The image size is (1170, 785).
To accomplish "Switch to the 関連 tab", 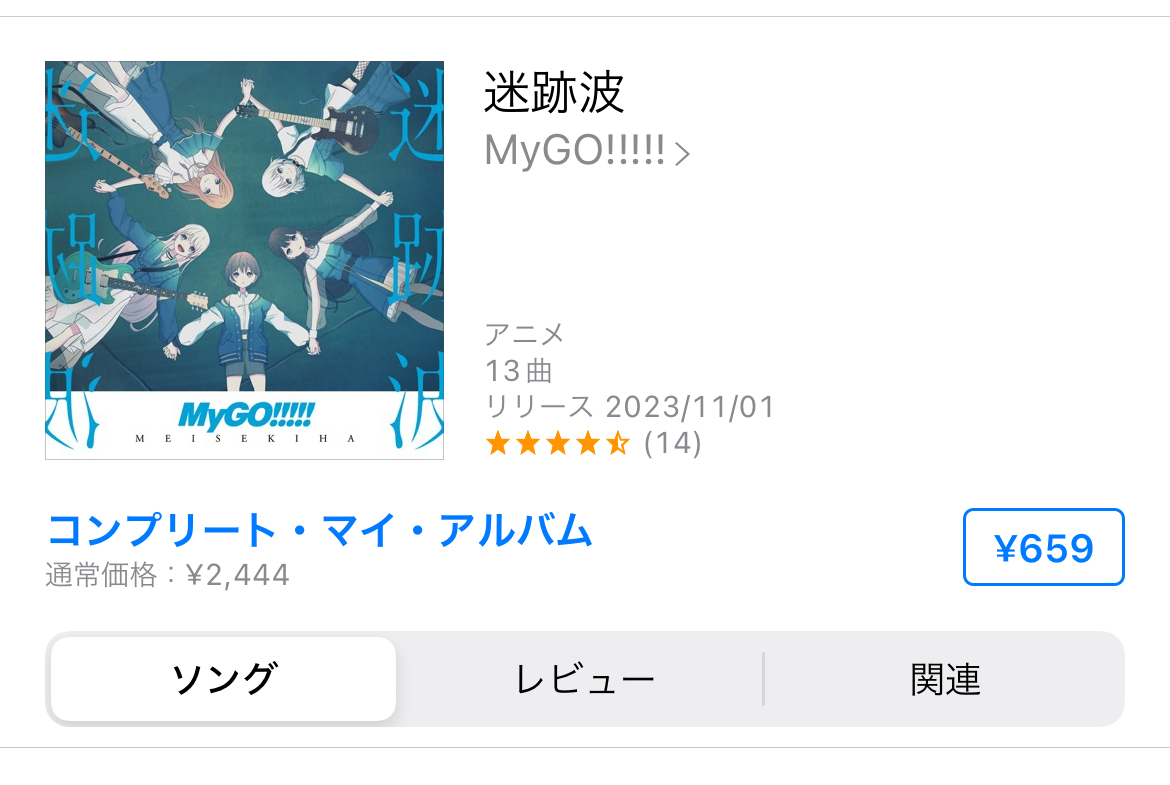I will pos(944,679).
